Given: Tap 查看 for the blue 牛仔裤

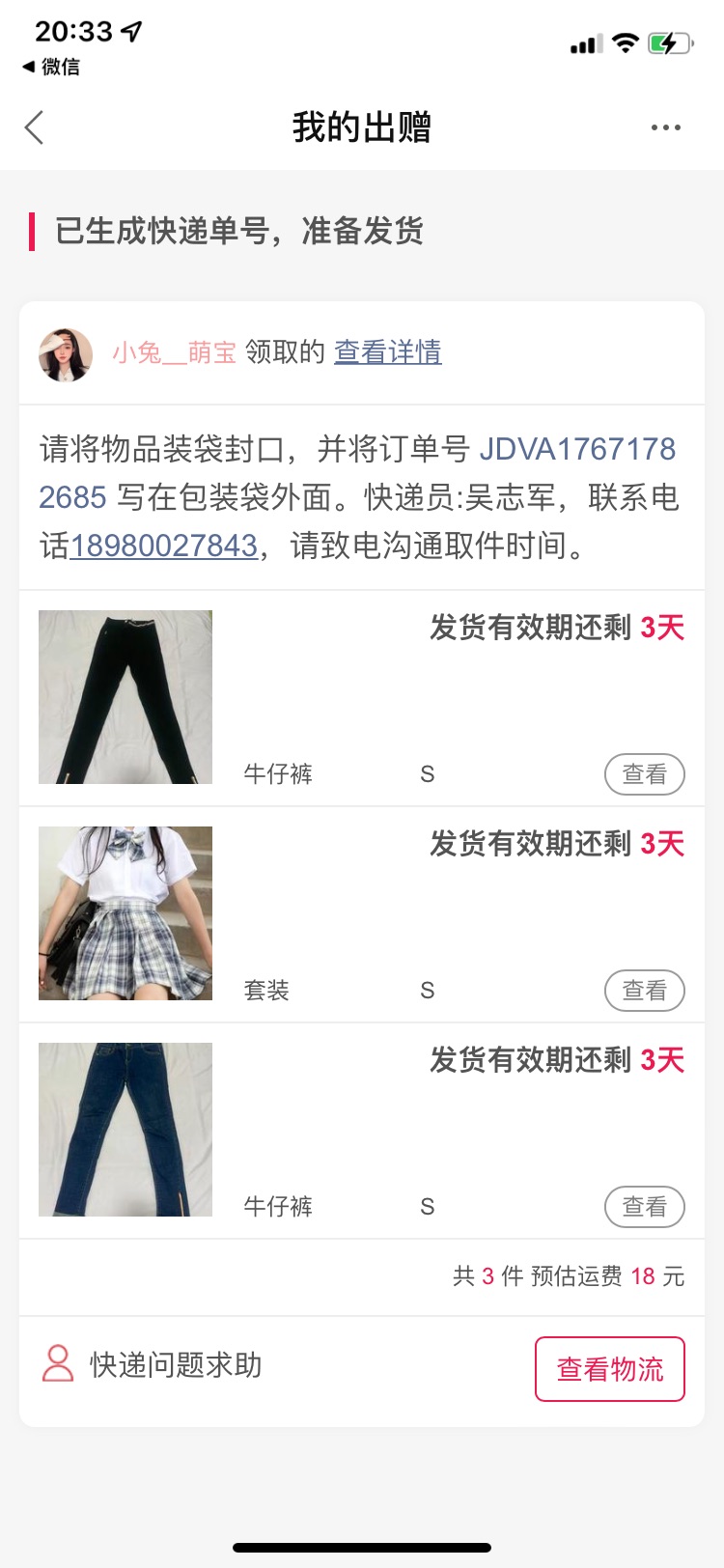Looking at the screenshot, I should (644, 1207).
